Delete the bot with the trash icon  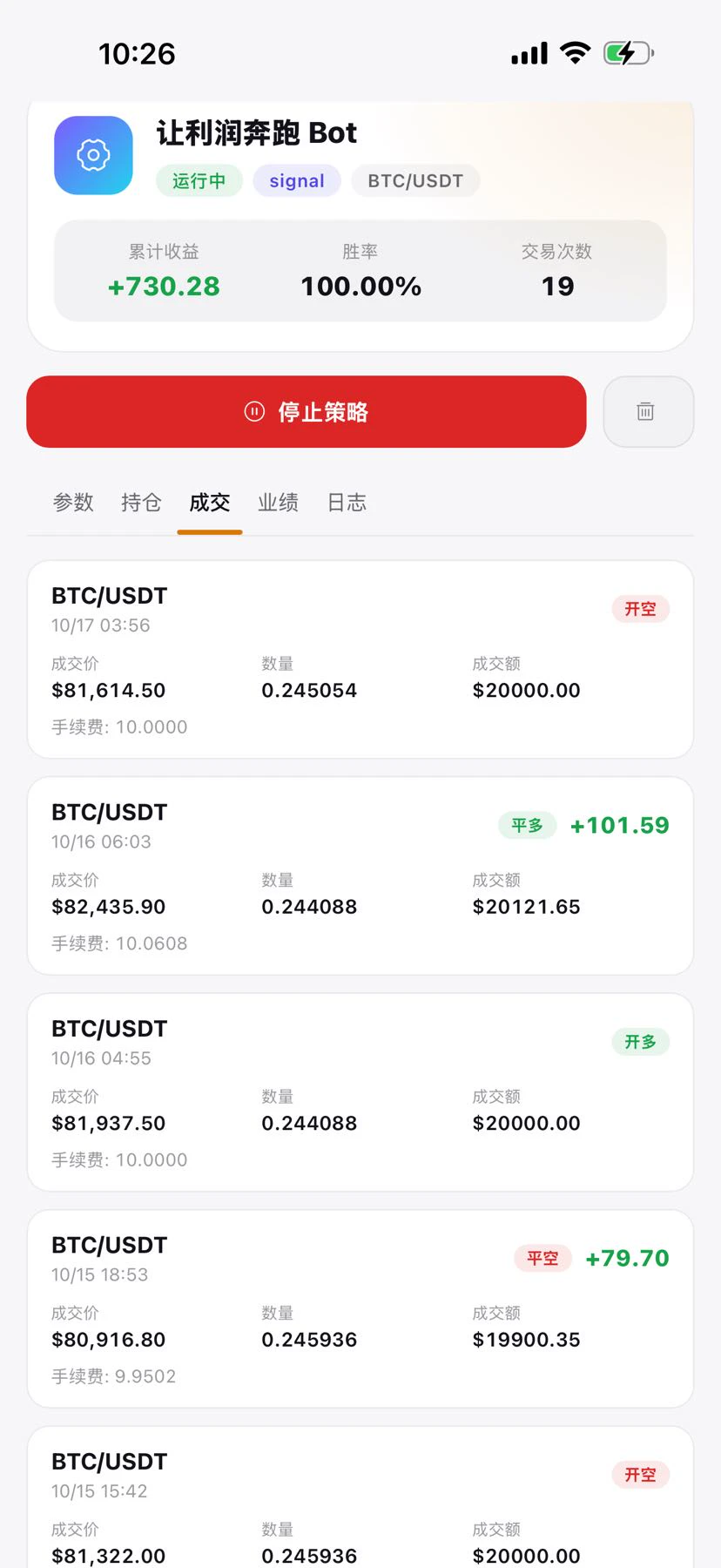tap(648, 412)
